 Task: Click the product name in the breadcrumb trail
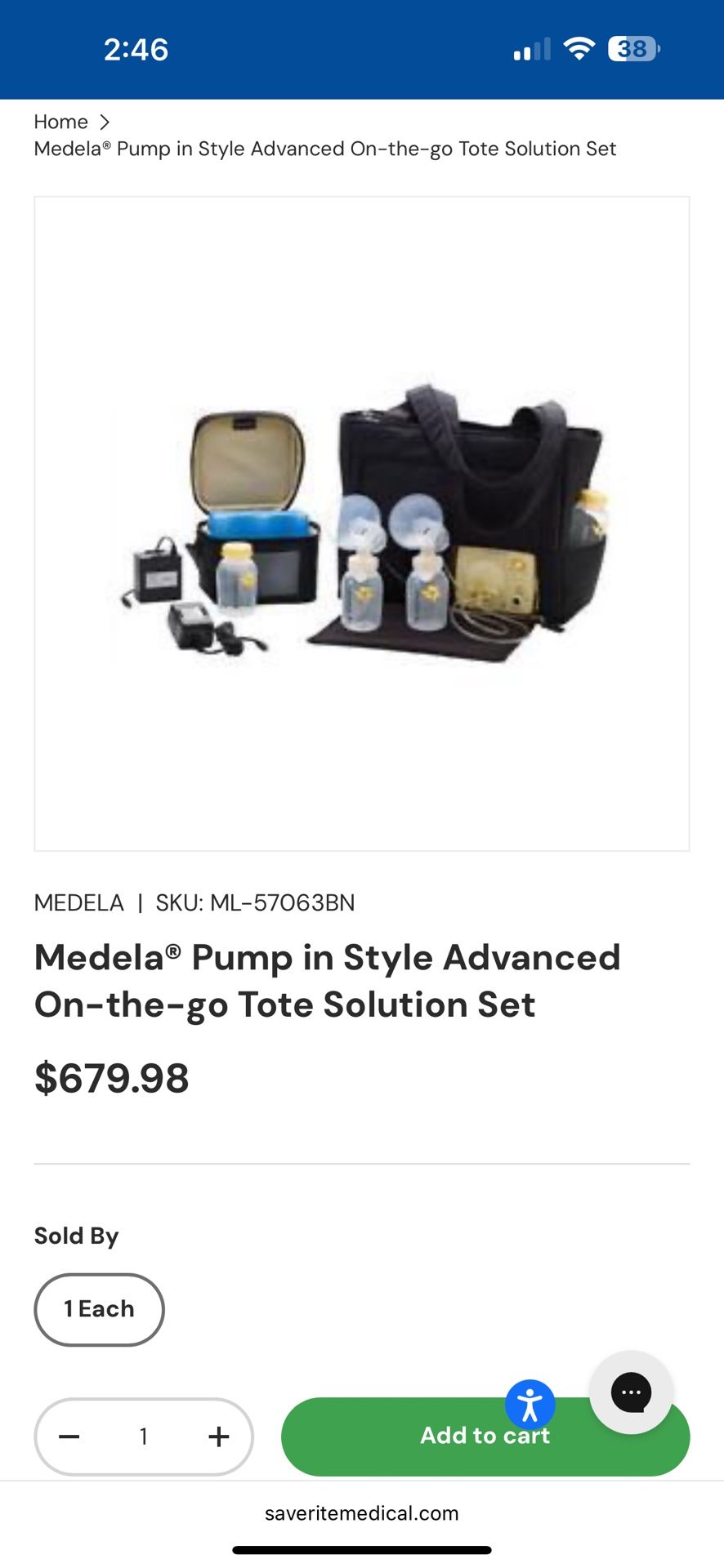[325, 149]
